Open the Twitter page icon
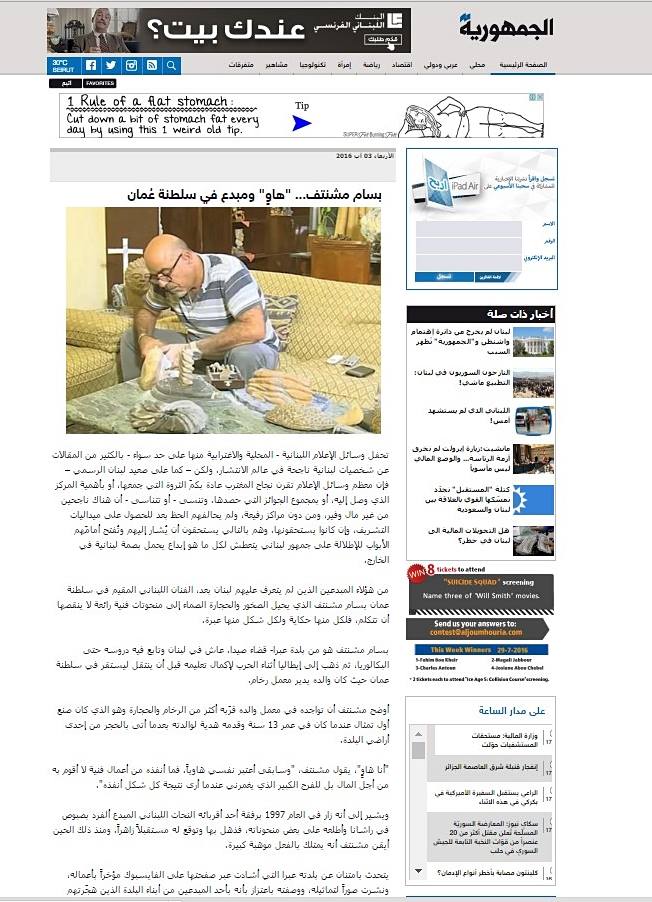This screenshot has height=902, width=652. 110,65
